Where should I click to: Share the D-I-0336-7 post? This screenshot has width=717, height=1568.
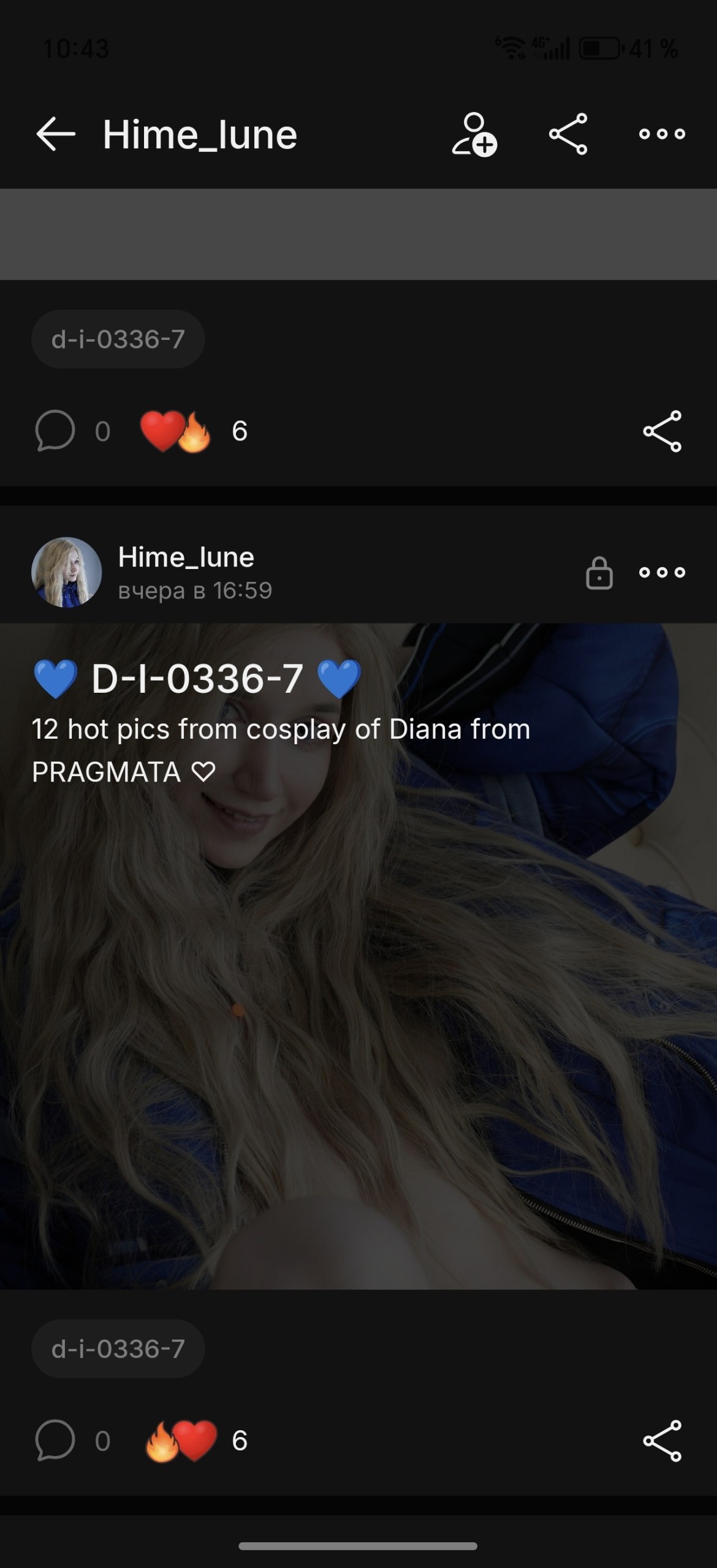[x=662, y=1441]
